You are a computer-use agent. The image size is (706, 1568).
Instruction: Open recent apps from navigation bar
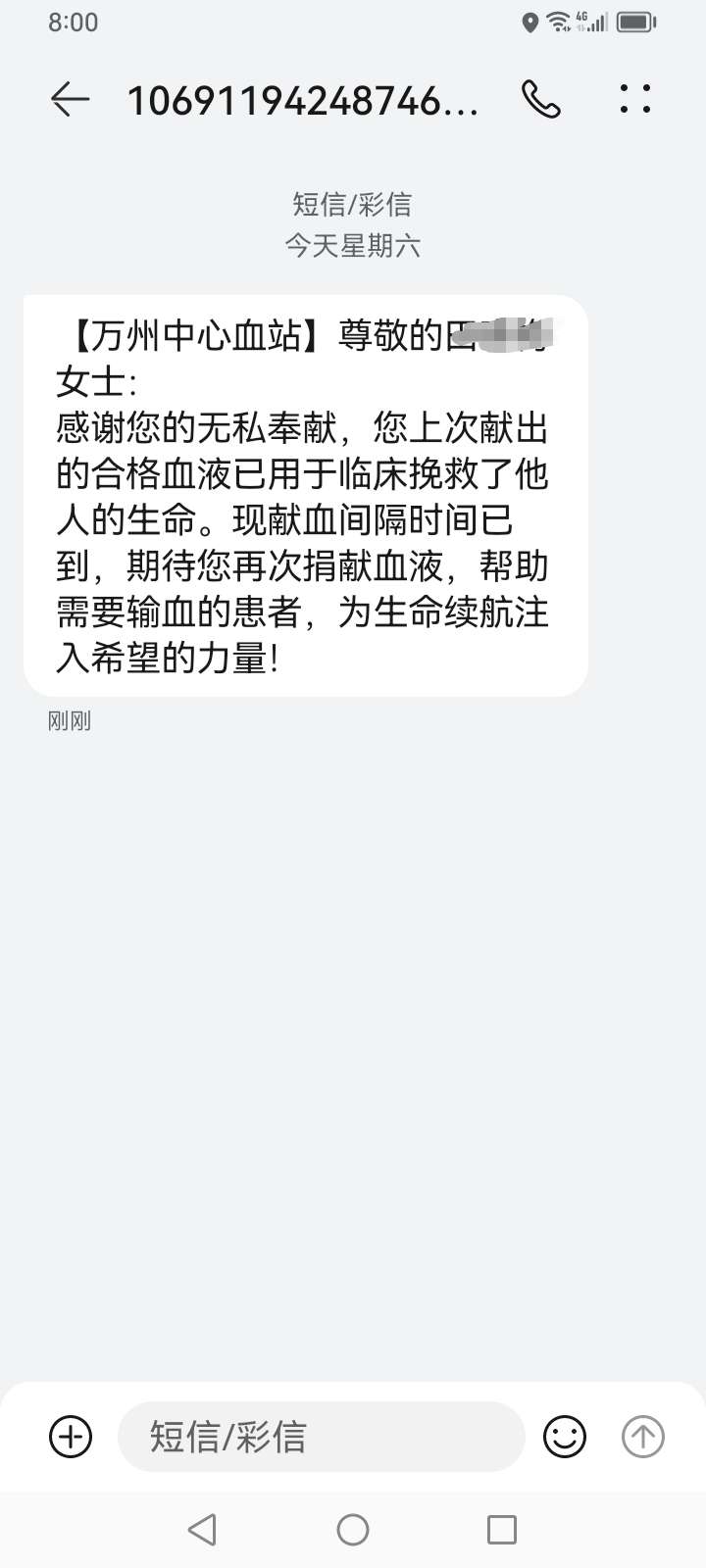click(x=502, y=1529)
